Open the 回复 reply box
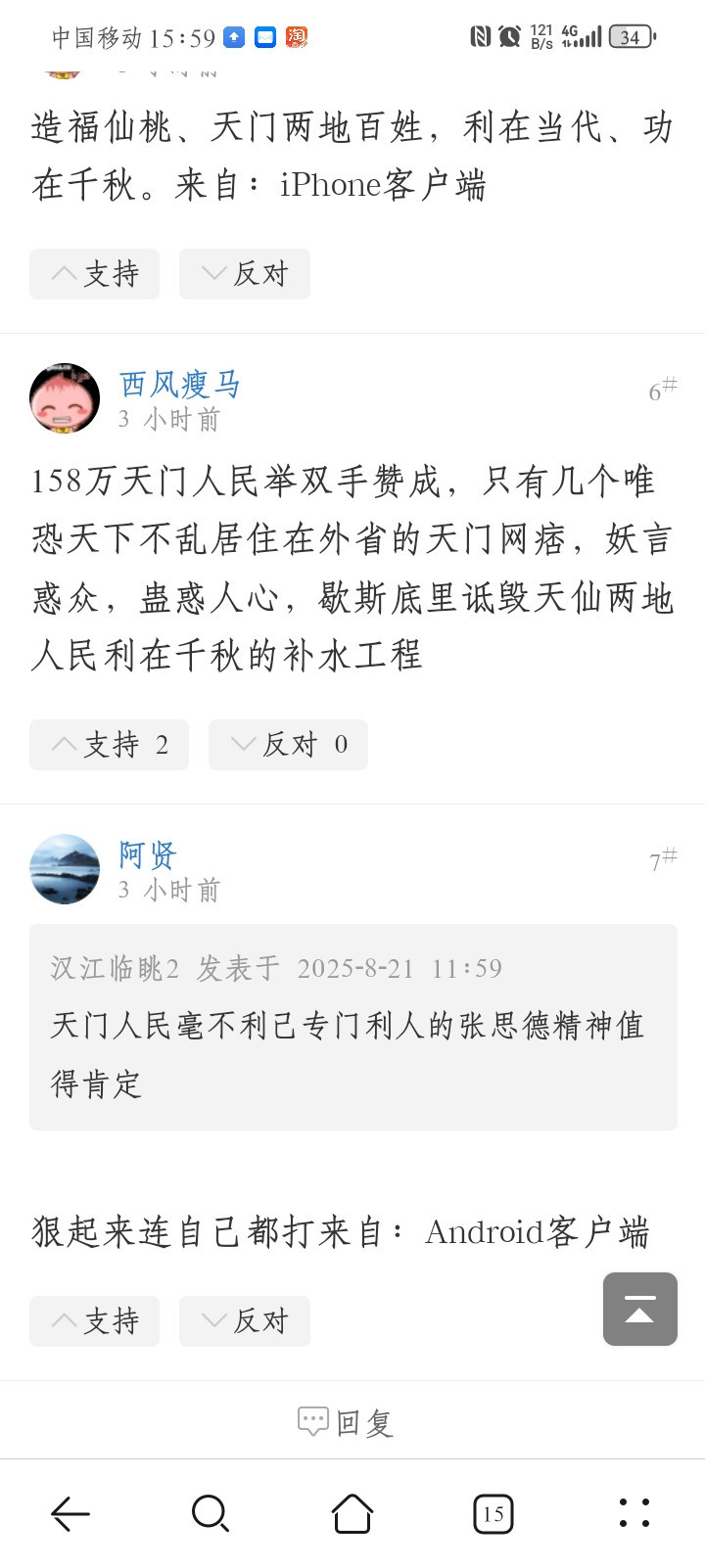 (x=346, y=1422)
